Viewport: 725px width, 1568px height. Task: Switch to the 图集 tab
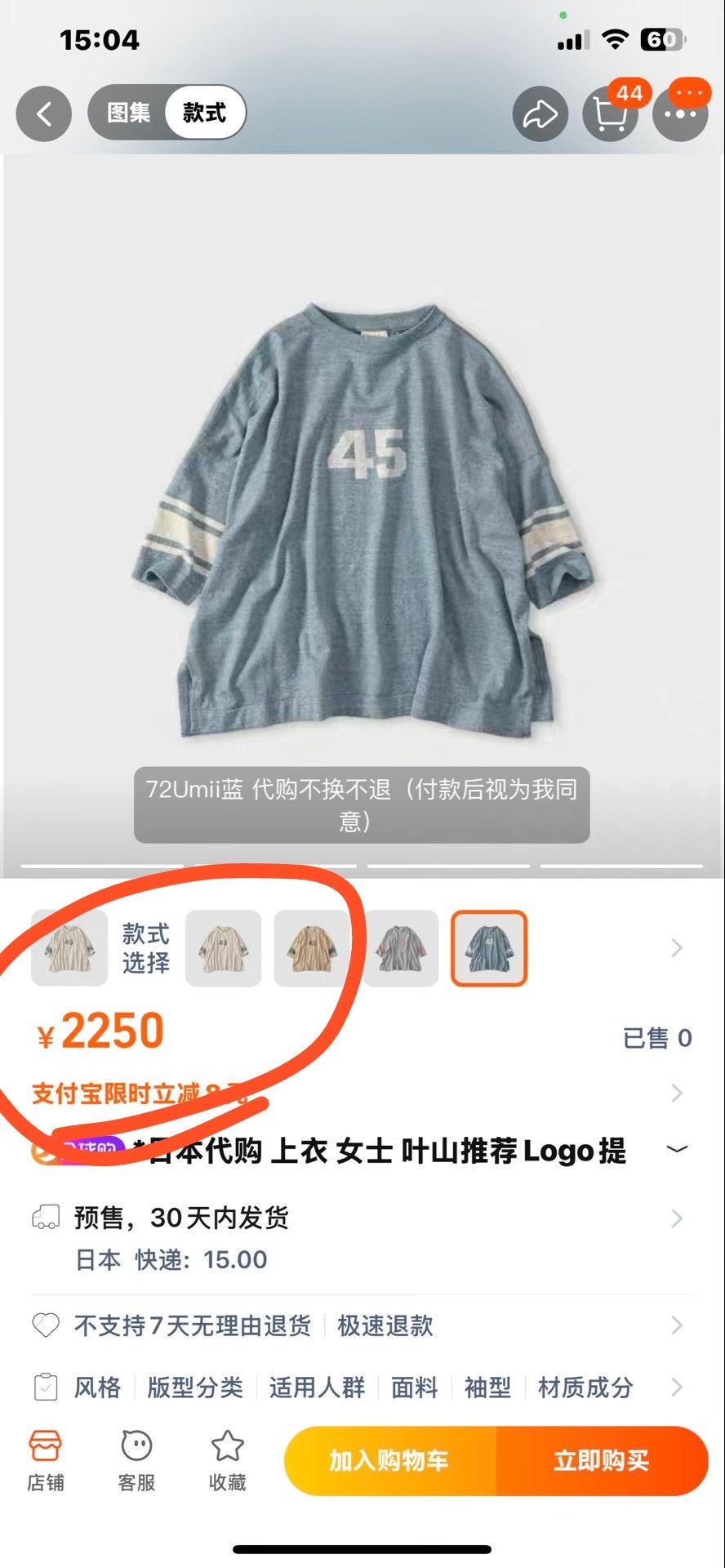(x=128, y=113)
